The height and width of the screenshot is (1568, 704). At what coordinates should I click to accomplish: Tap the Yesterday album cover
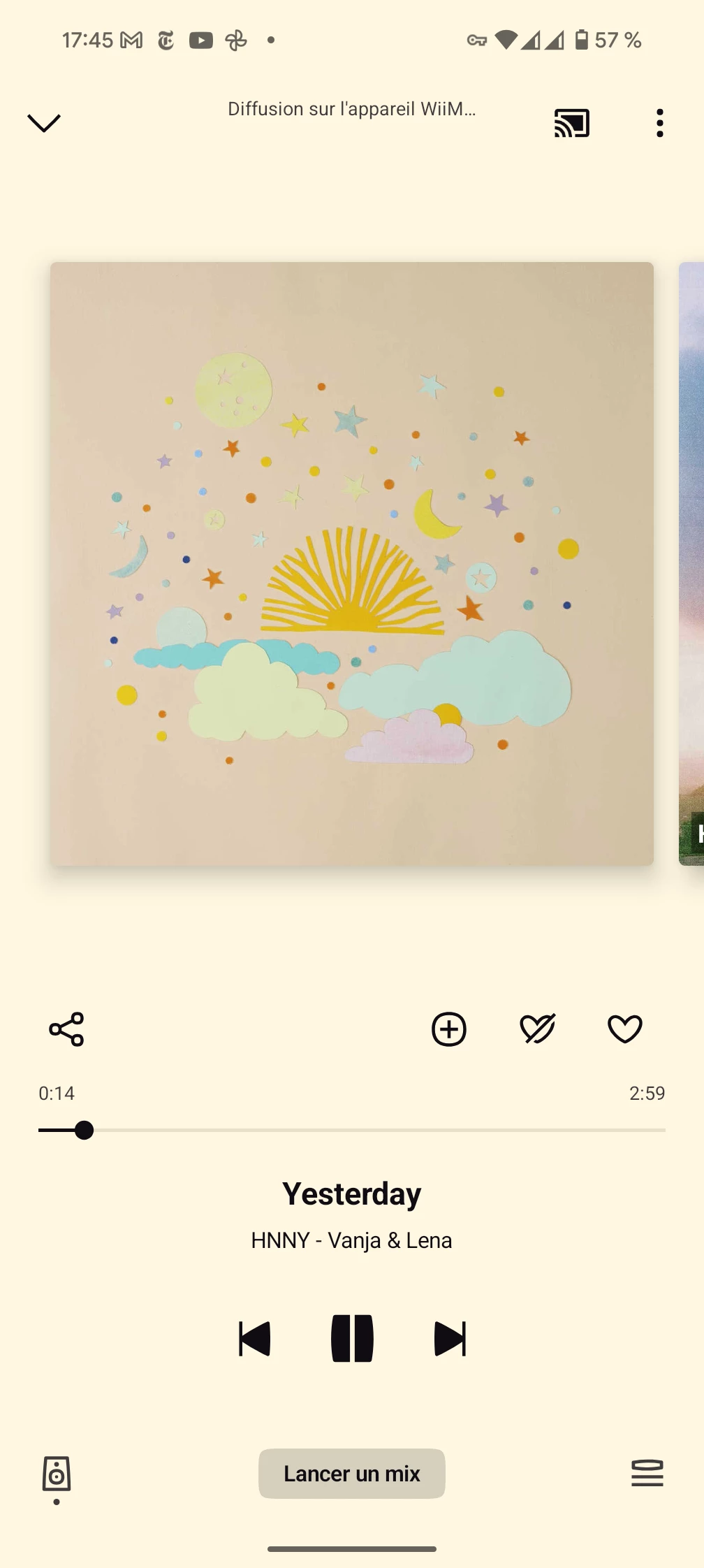point(352,564)
